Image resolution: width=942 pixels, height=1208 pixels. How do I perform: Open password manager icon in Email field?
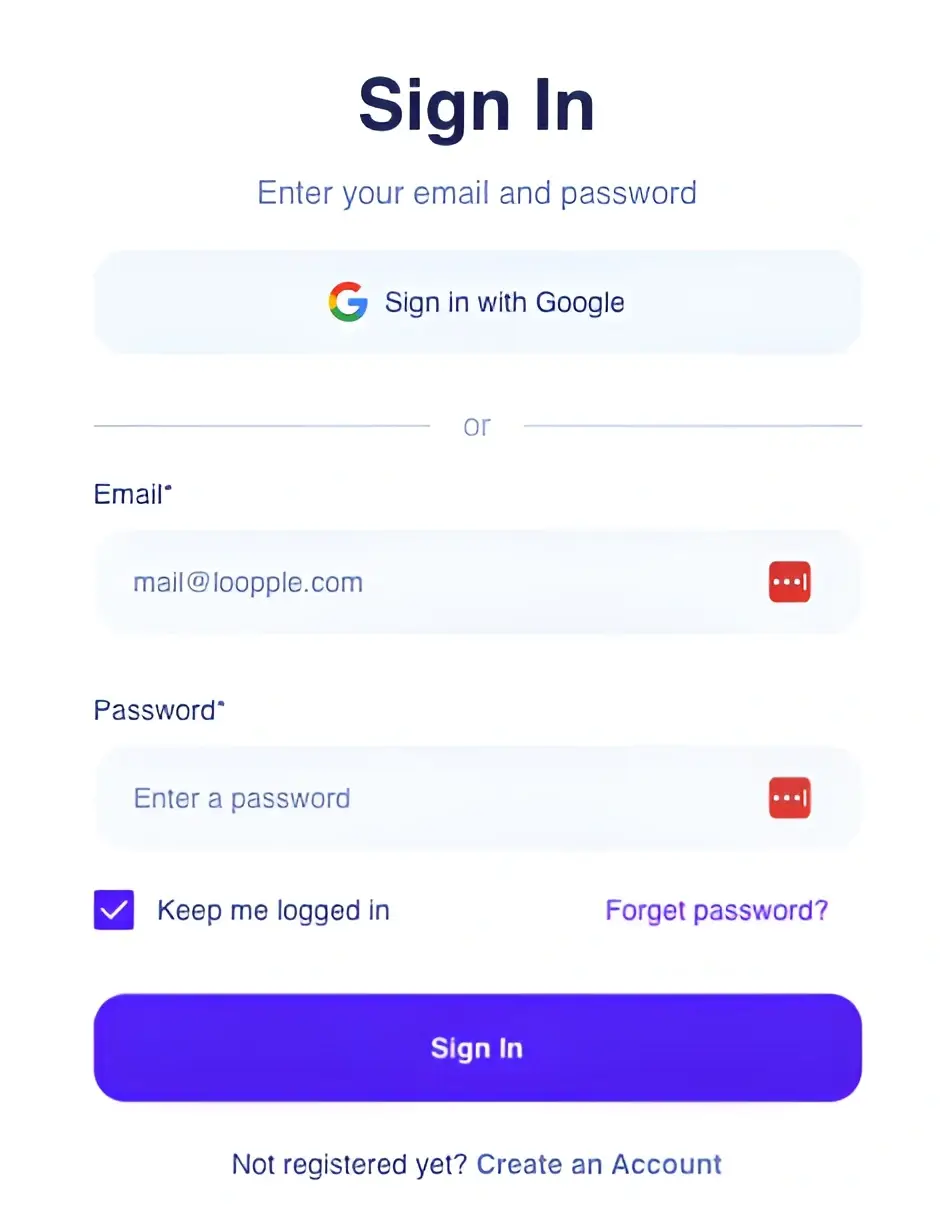click(789, 582)
